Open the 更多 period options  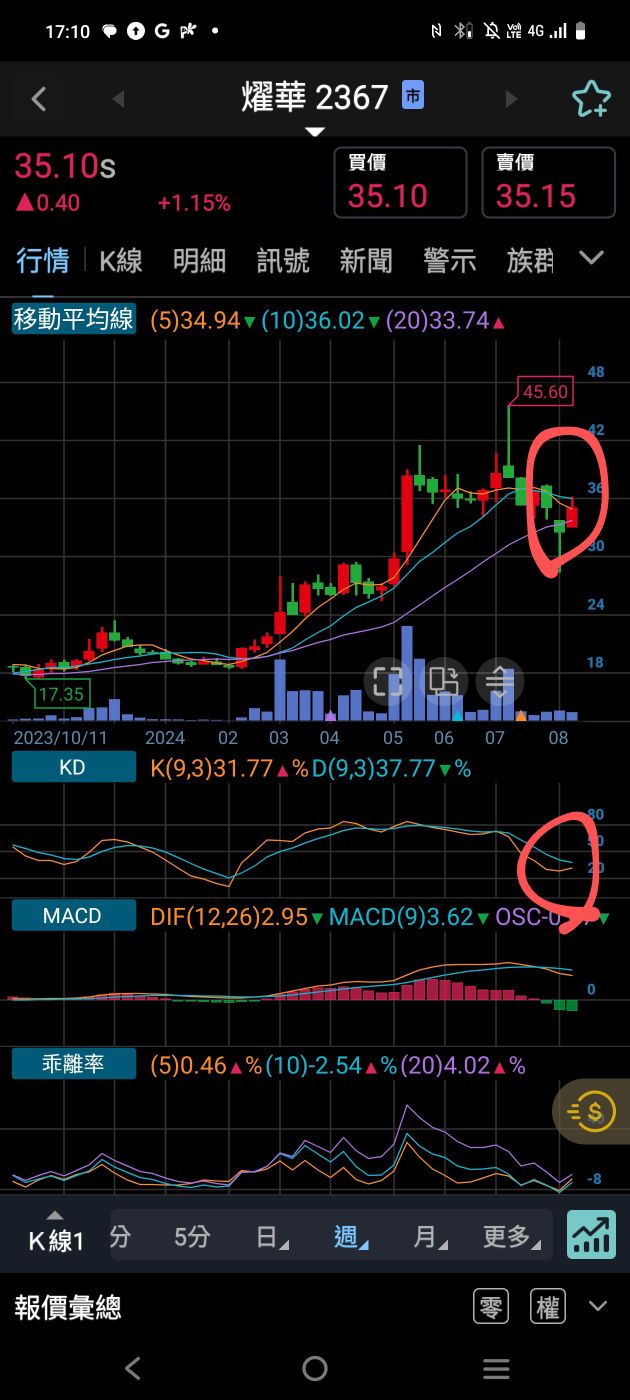510,1237
